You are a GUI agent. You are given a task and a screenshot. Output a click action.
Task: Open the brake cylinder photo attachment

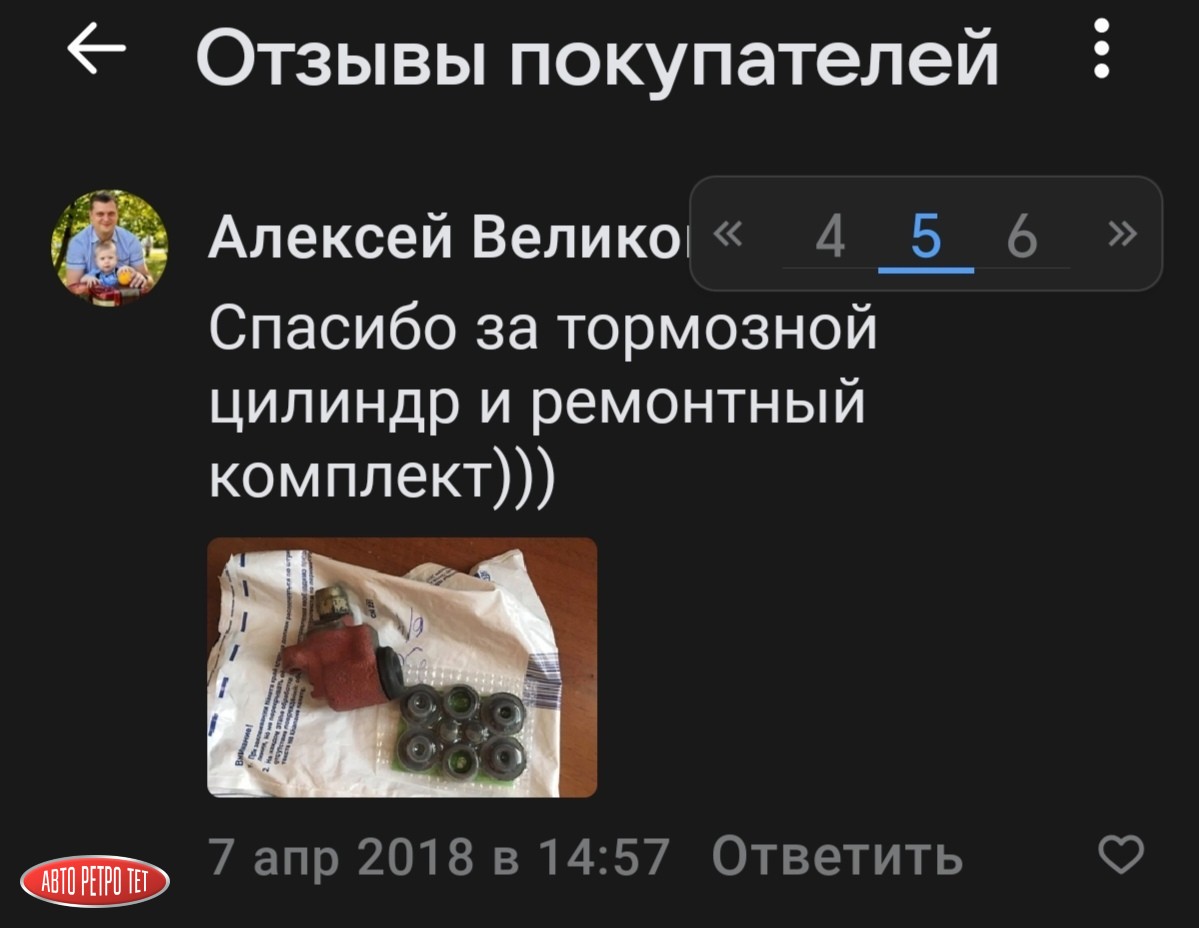tap(401, 667)
